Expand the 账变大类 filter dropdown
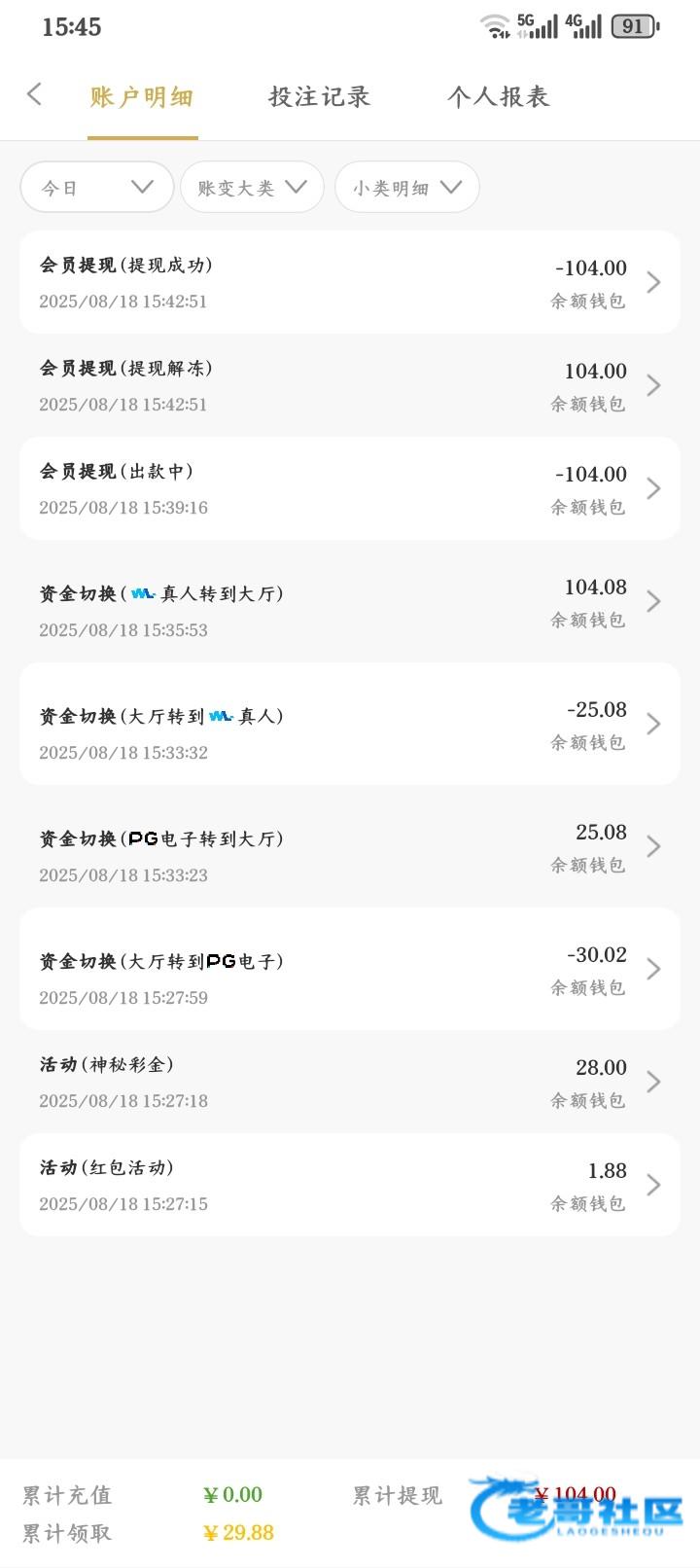This screenshot has width=700, height=1568. pos(252,187)
